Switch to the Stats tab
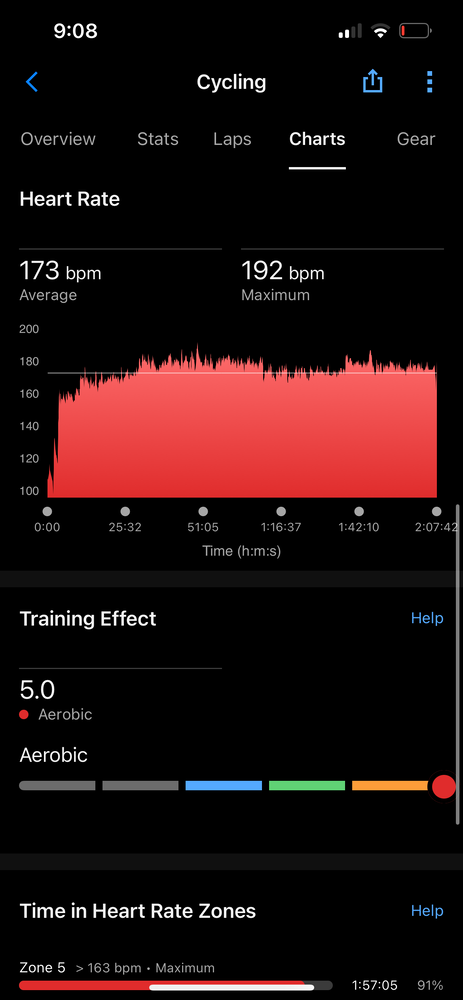The height and width of the screenshot is (1000, 463). pyautogui.click(x=158, y=139)
